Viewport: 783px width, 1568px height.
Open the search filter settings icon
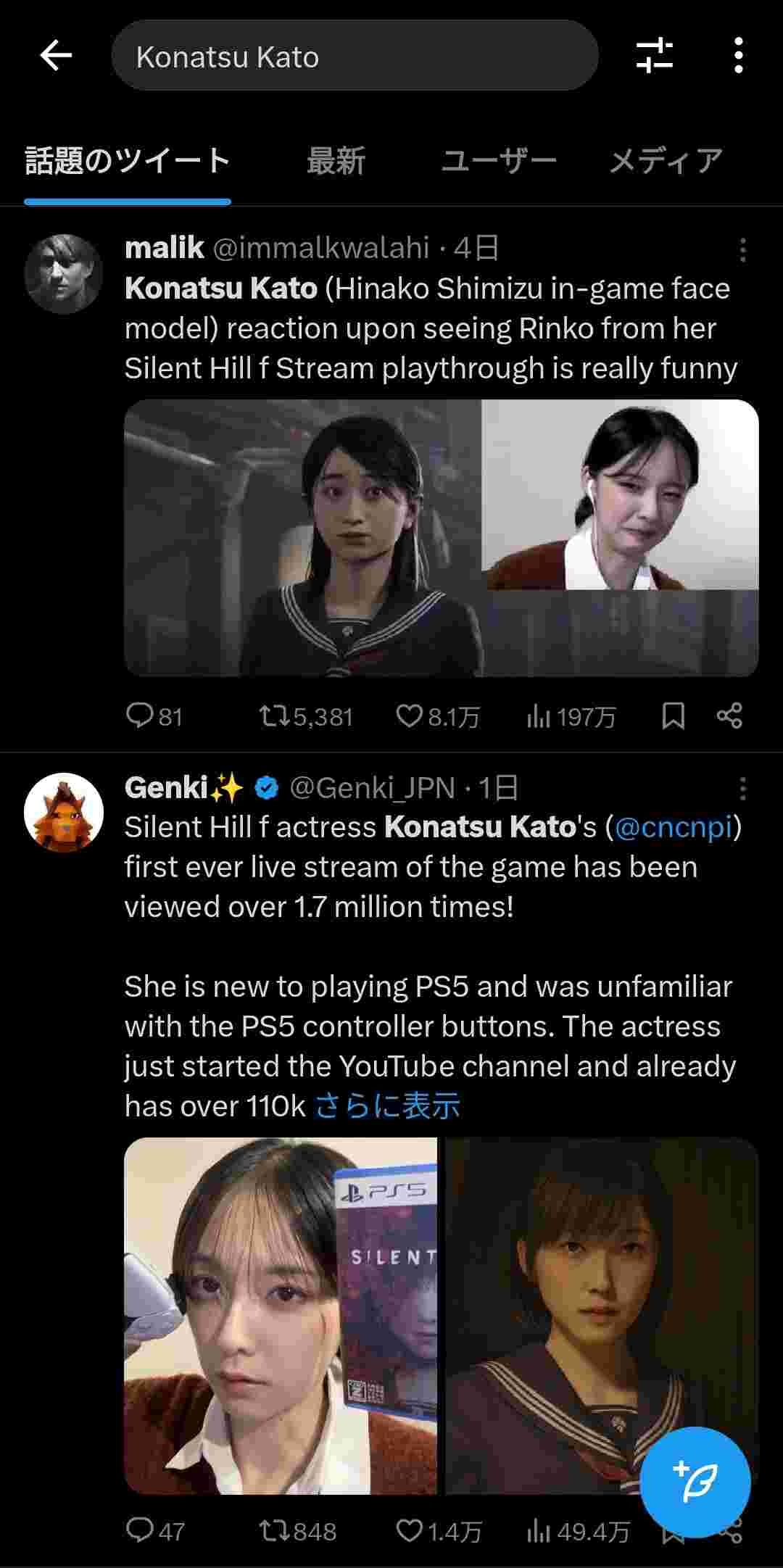tap(655, 56)
